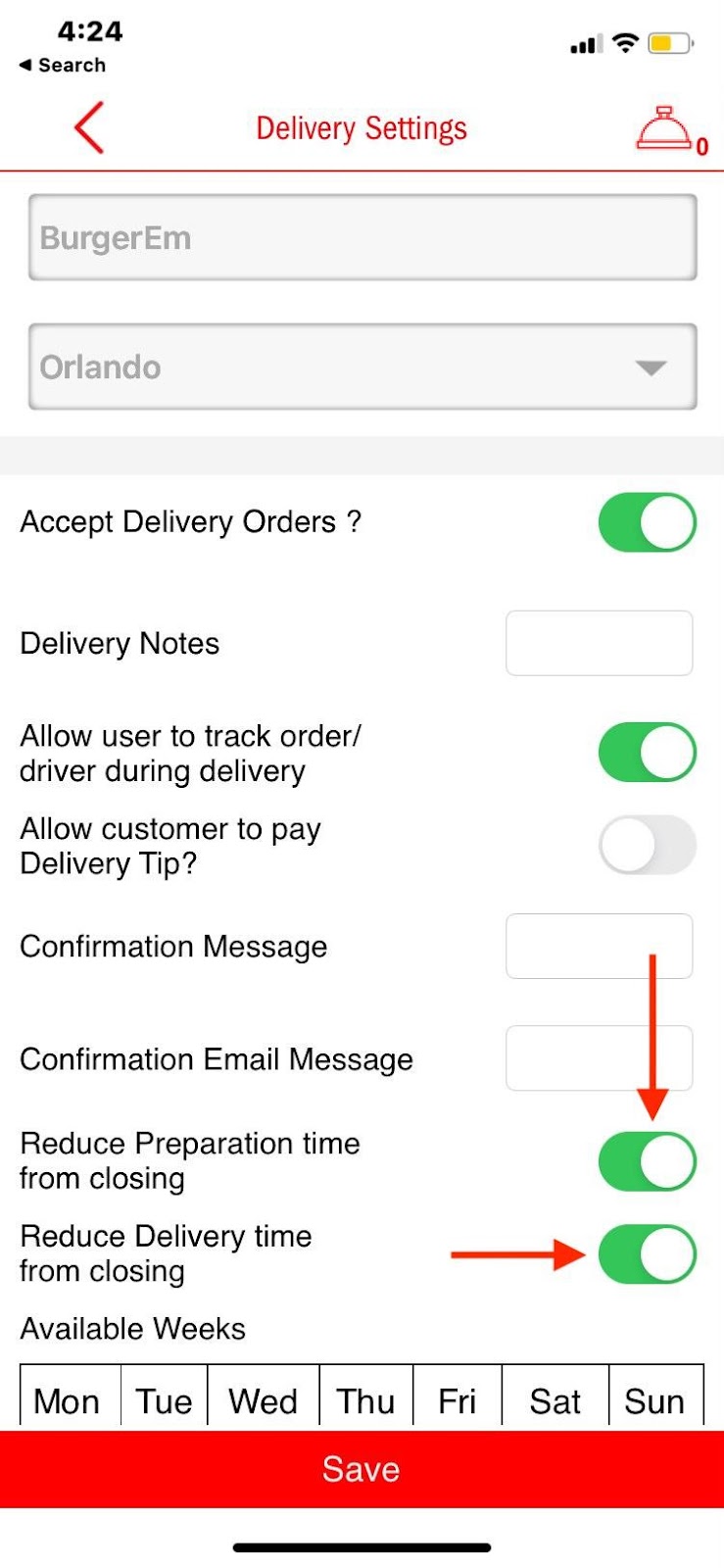The height and width of the screenshot is (1568, 724).
Task: Tap the BurgerEm restaurant name field
Action: (362, 238)
